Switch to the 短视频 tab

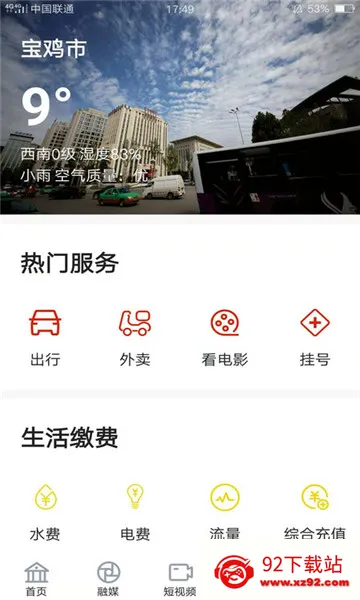click(x=180, y=579)
